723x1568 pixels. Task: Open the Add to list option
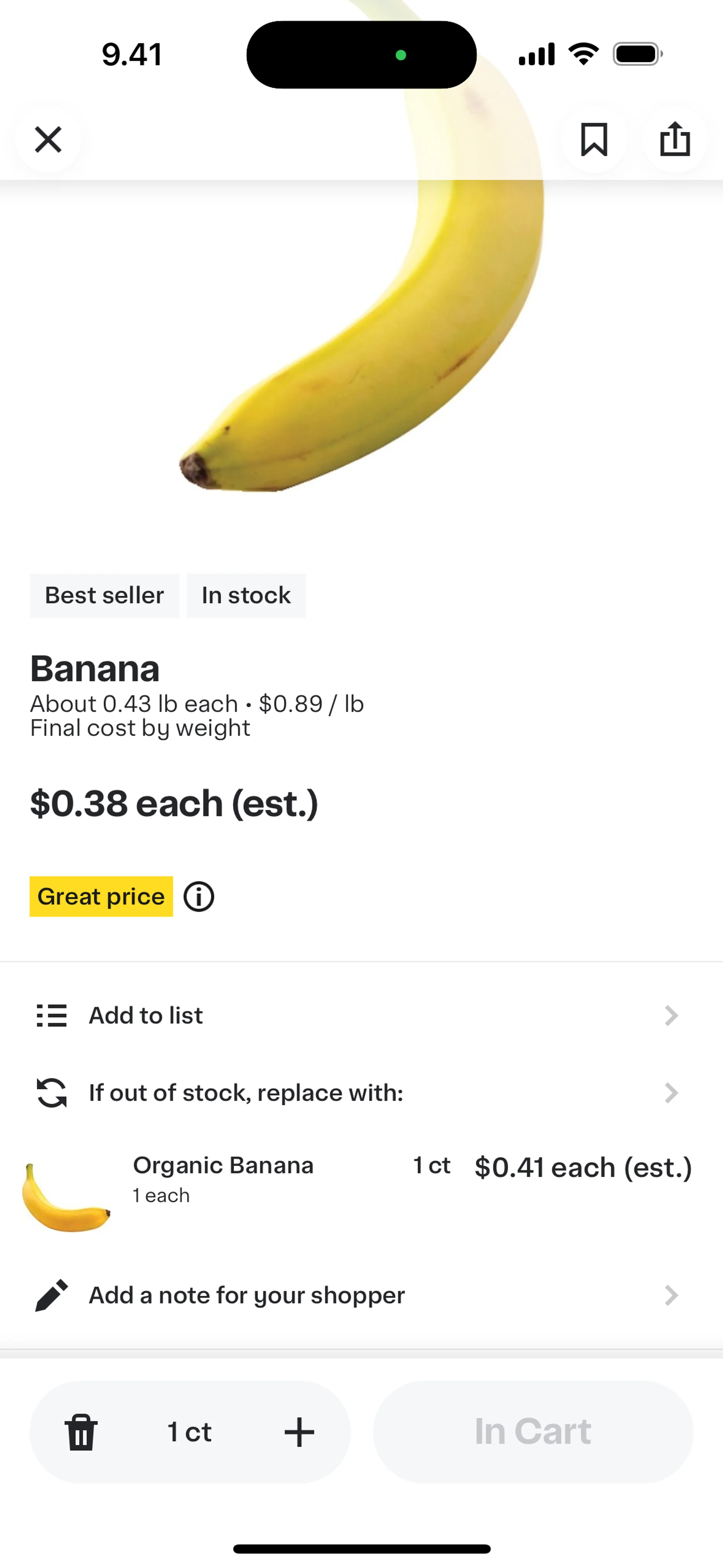361,1015
